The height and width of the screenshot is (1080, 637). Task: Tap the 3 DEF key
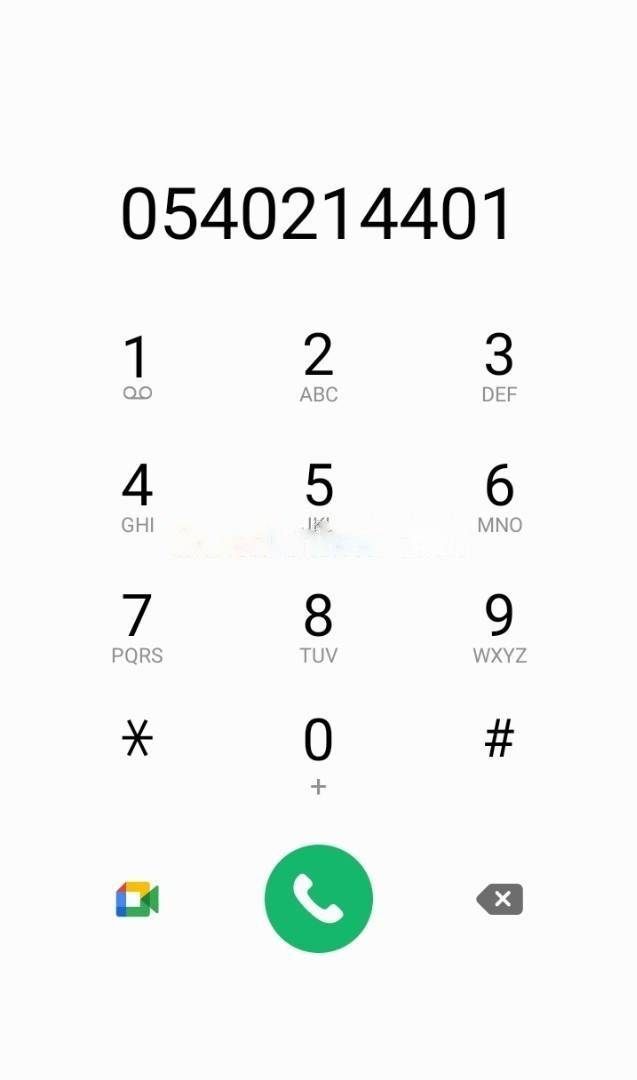point(499,367)
